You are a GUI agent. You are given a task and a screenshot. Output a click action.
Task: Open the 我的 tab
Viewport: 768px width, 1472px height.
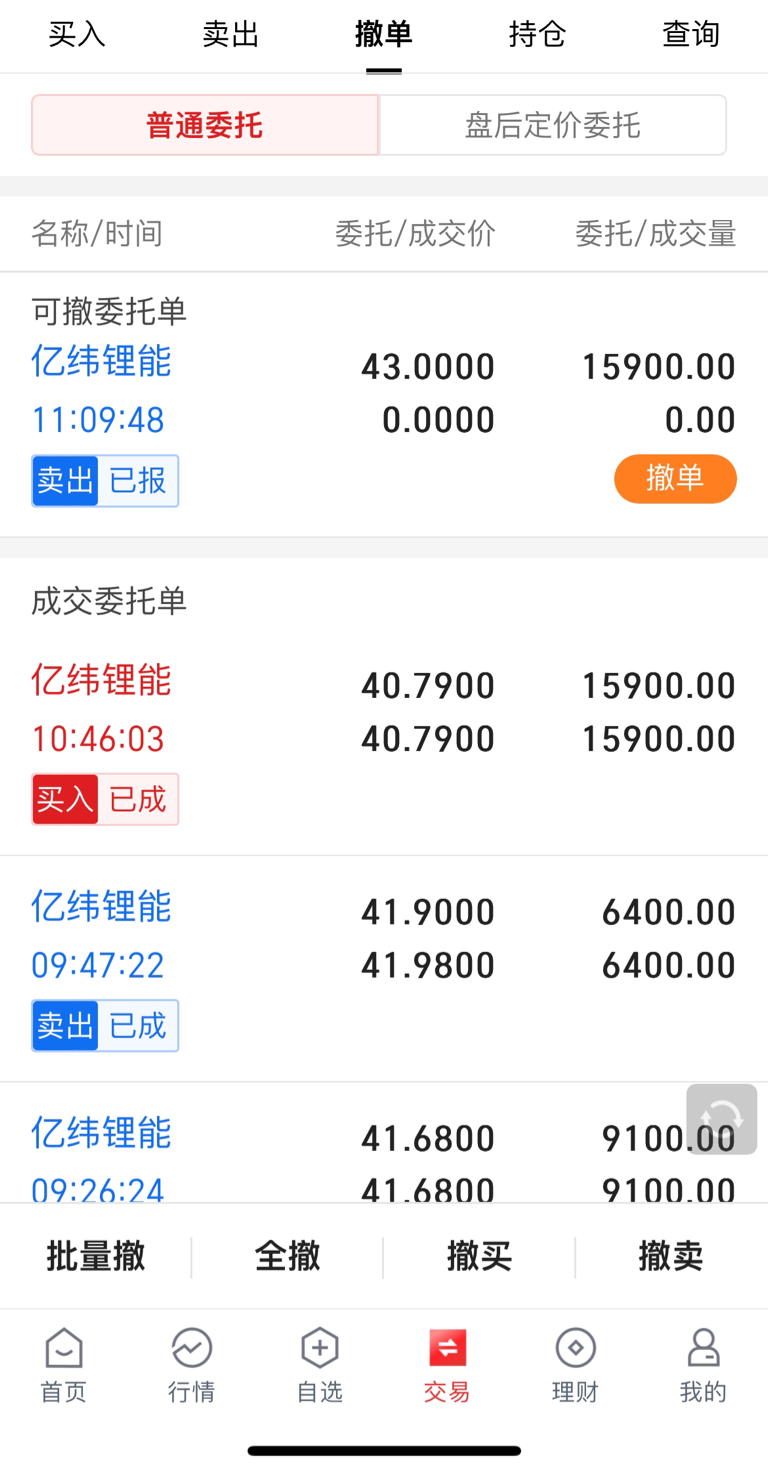703,1366
